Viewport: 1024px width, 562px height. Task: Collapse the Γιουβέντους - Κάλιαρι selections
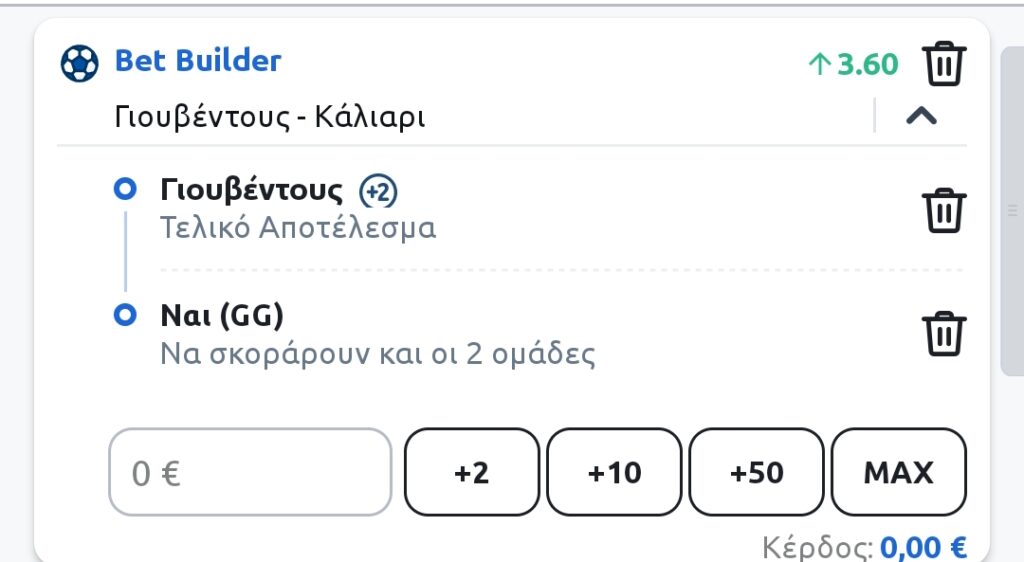pos(921,116)
